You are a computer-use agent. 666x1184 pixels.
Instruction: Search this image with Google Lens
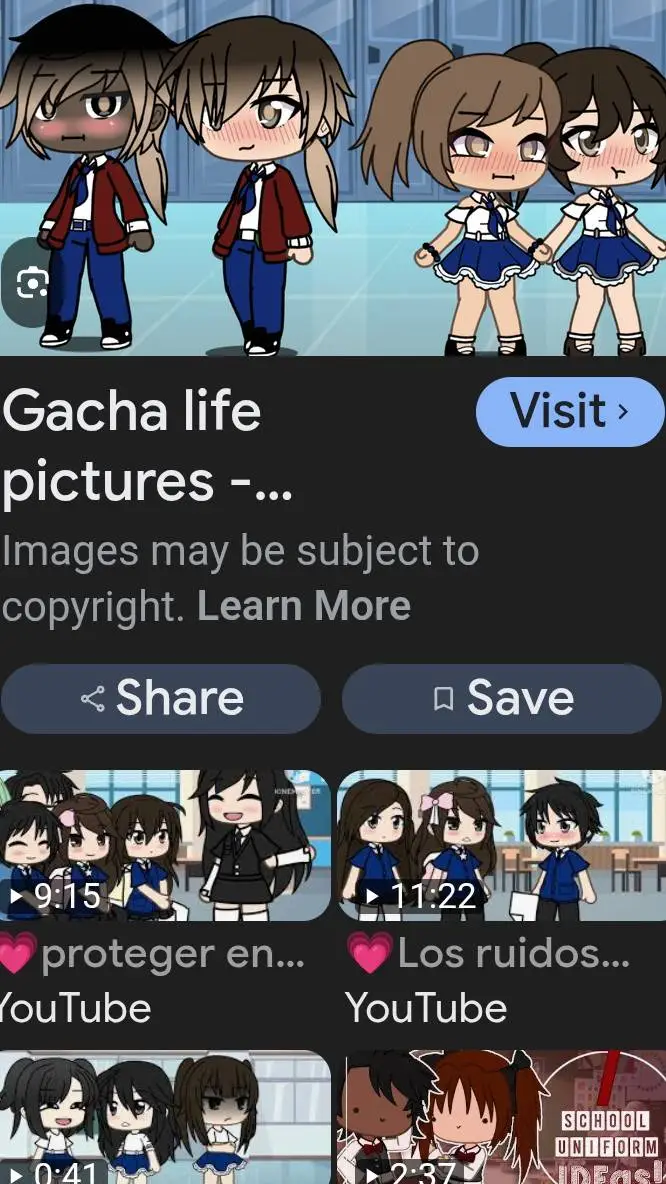28,285
